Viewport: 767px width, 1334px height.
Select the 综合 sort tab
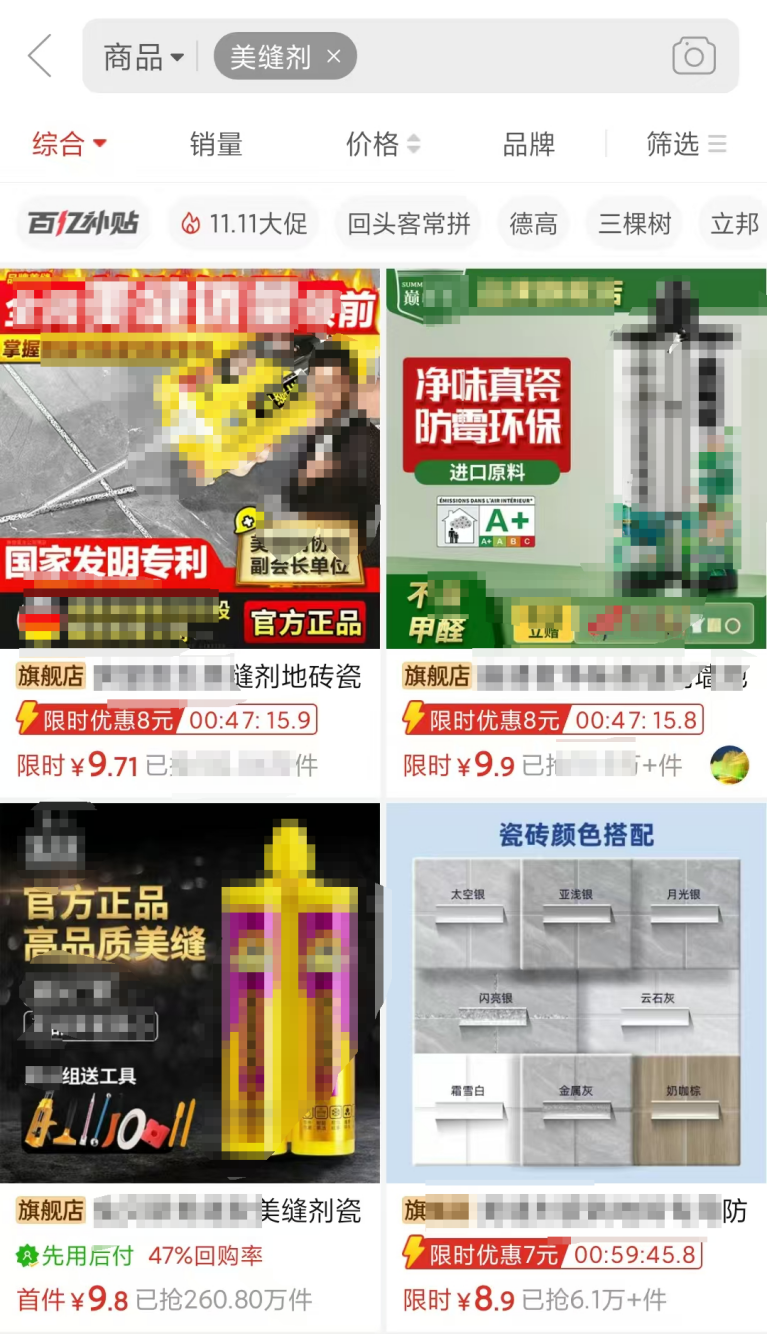[68, 144]
